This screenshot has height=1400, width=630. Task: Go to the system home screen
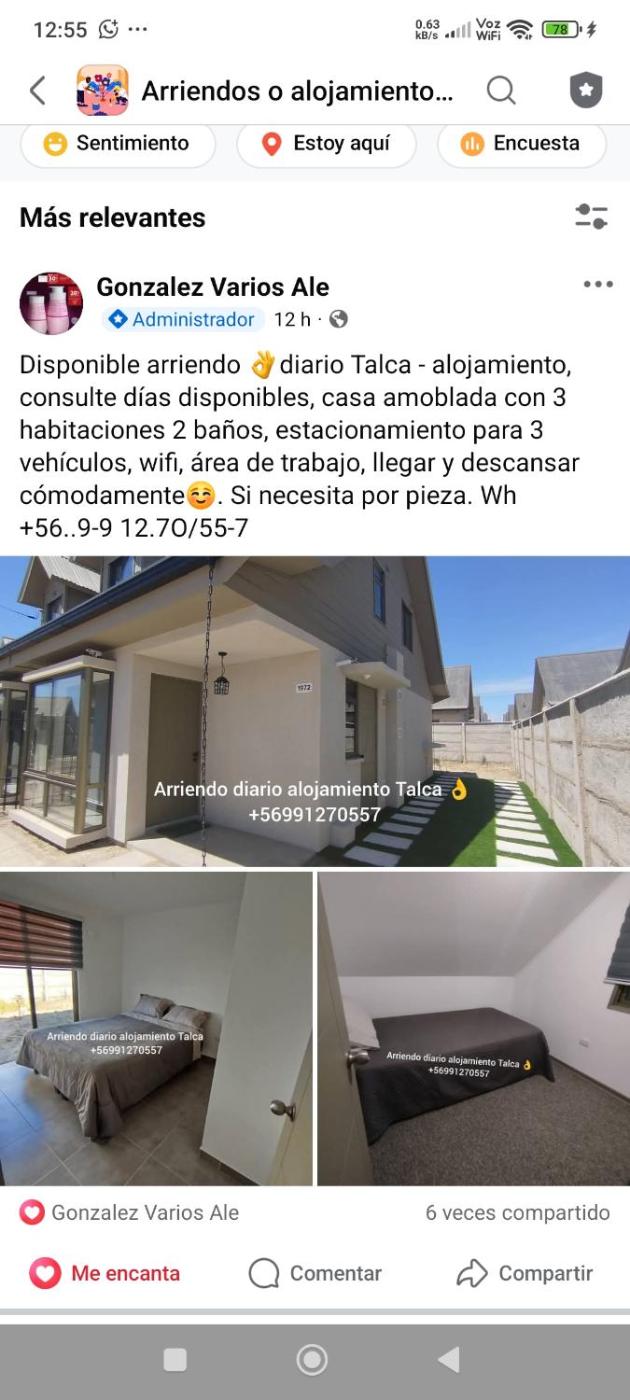tap(312, 1359)
